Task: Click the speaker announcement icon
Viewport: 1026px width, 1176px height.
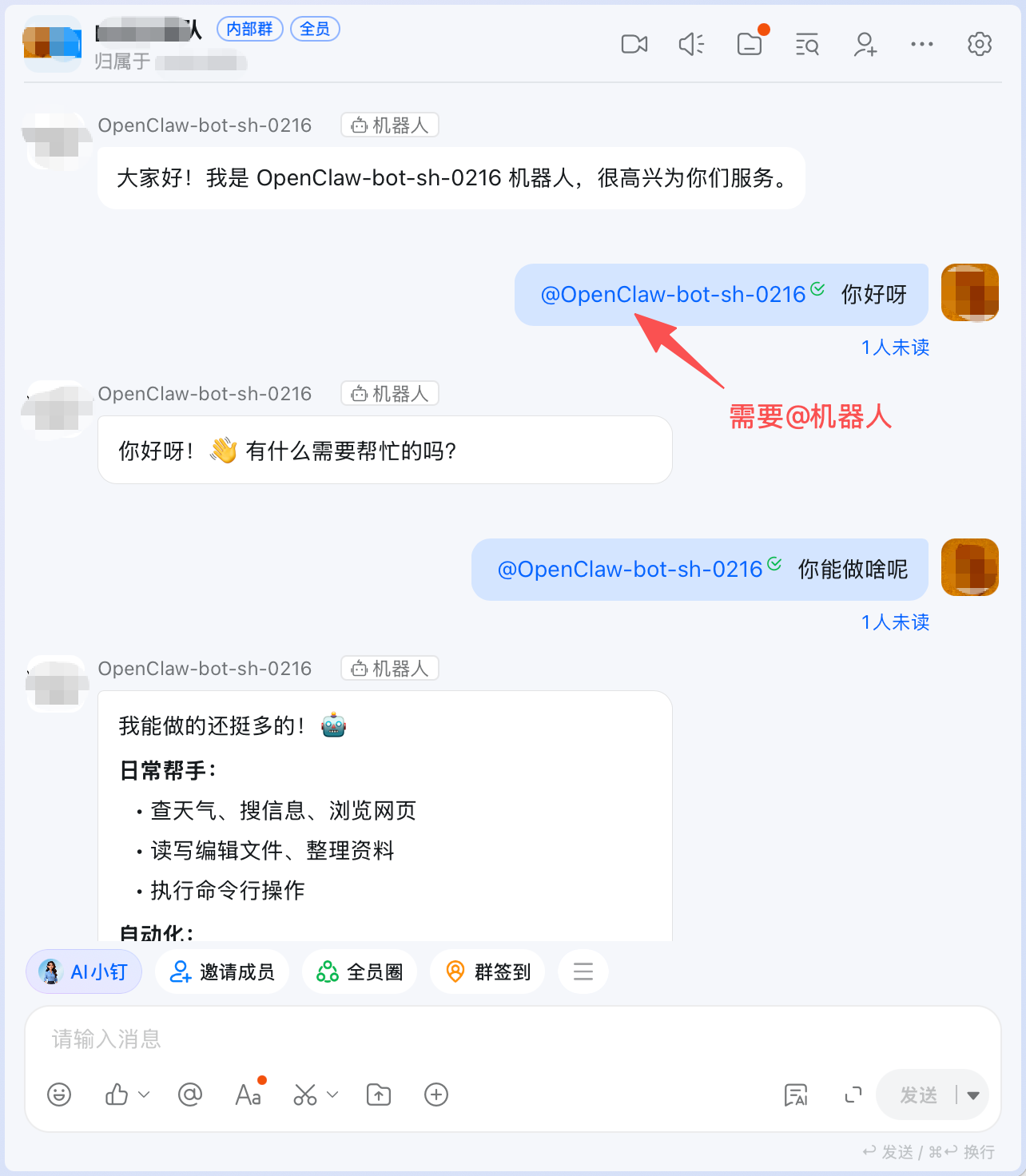Action: point(691,45)
